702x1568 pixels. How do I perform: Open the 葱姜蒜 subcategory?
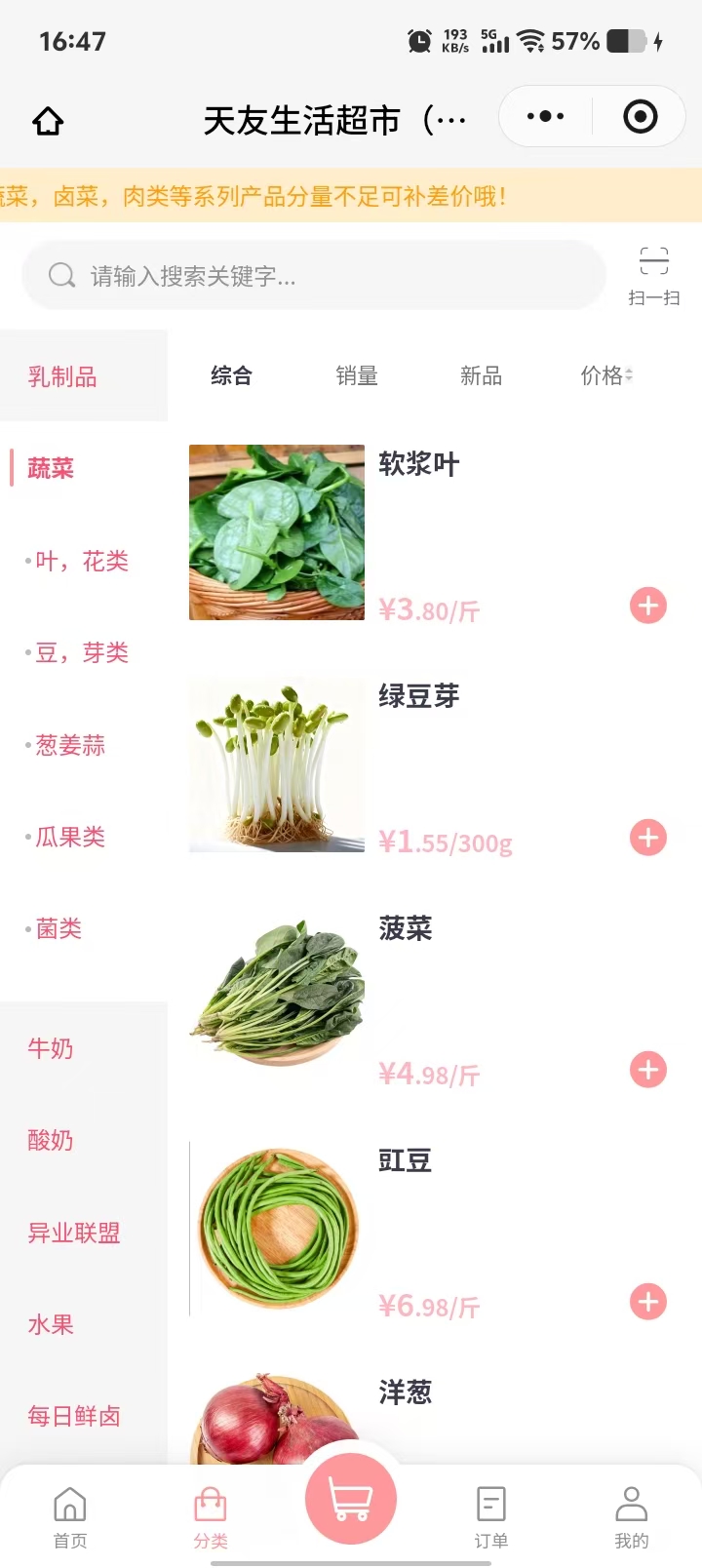(x=70, y=745)
